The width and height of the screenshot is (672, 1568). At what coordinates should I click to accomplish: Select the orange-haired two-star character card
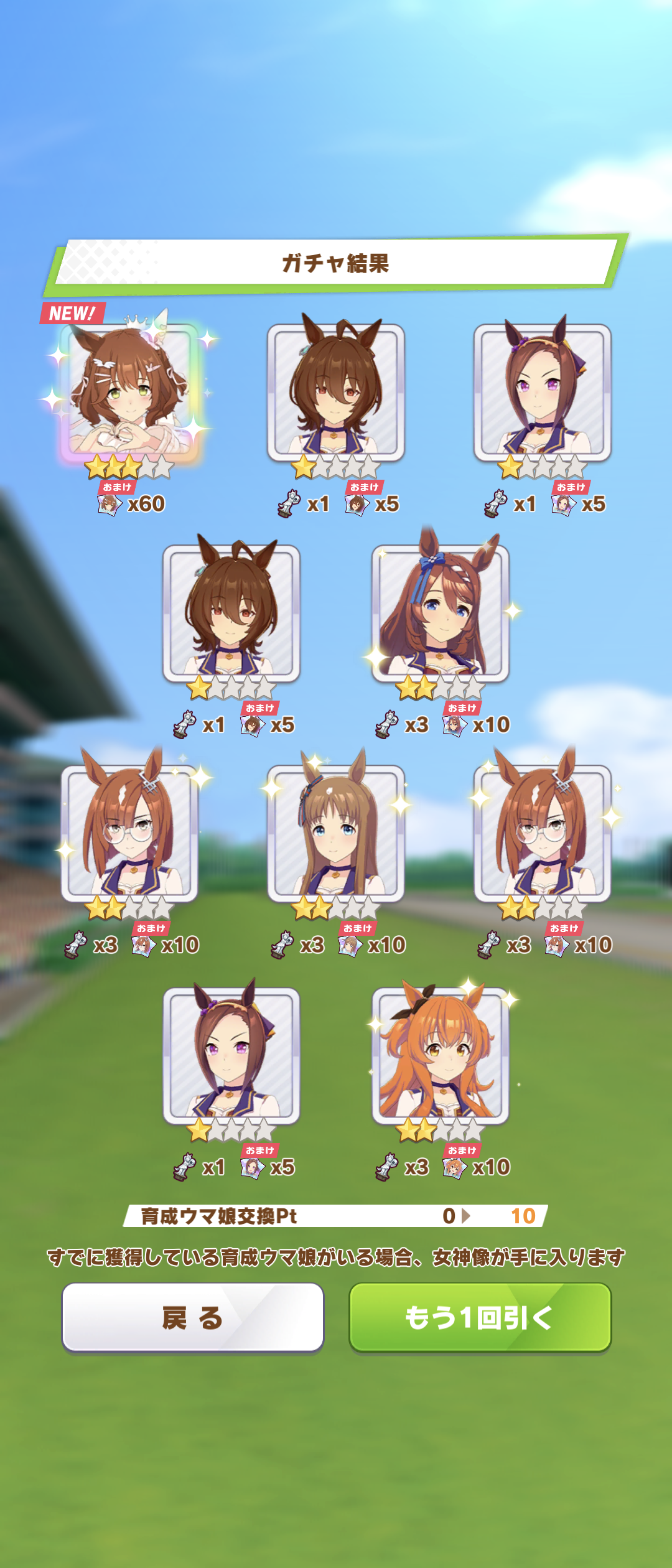click(441, 1057)
